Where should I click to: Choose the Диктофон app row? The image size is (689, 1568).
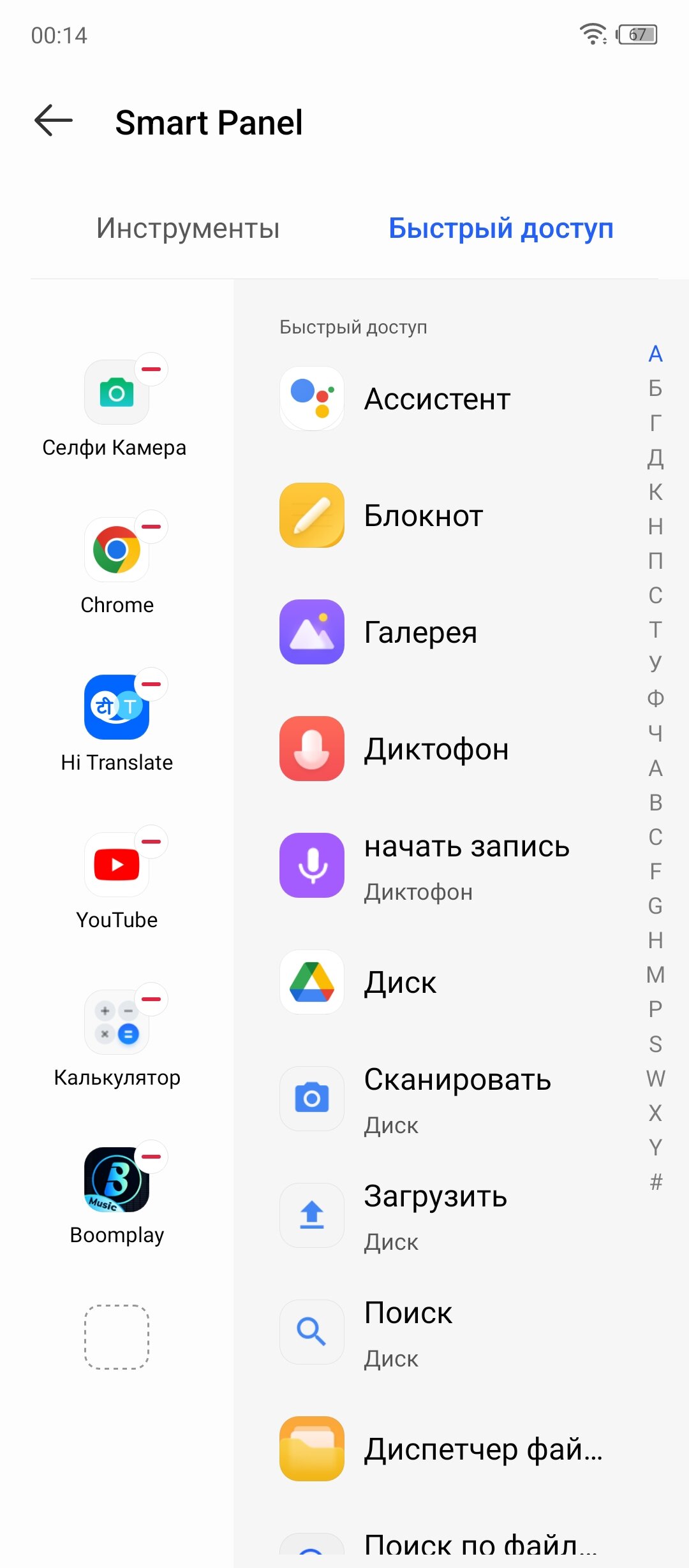coord(440,749)
